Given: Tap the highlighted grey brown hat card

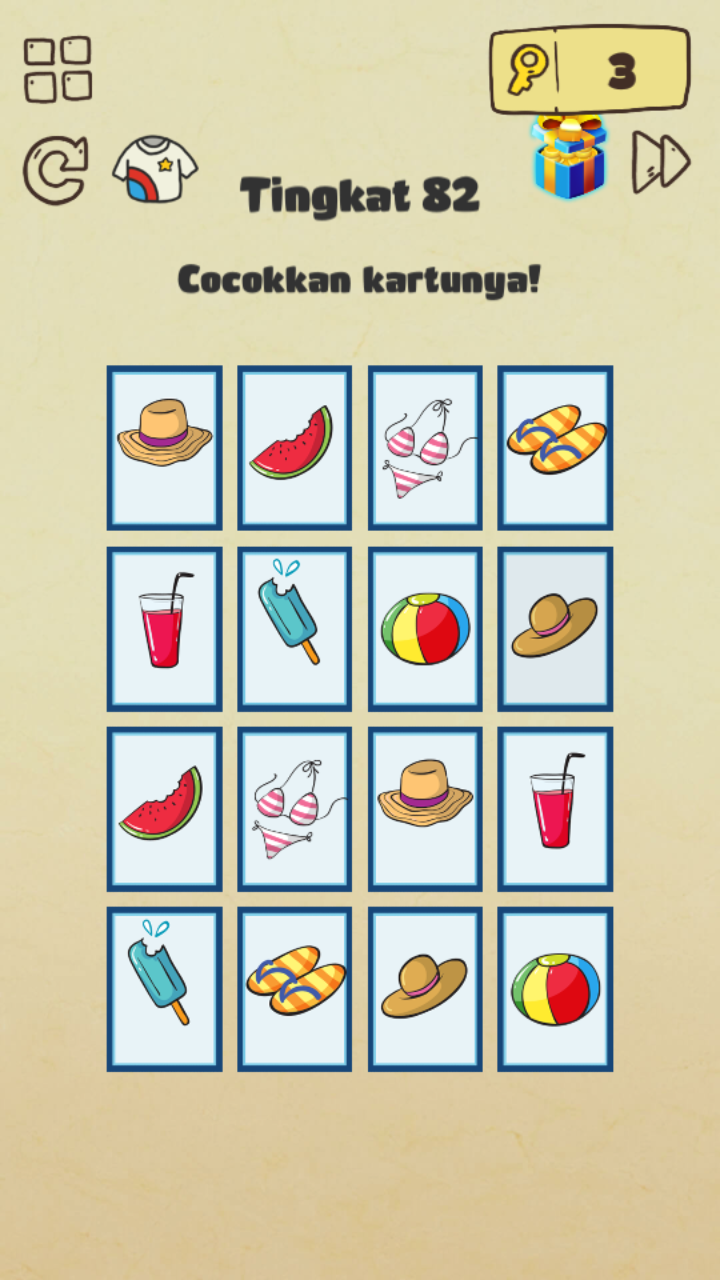Looking at the screenshot, I should pos(555,628).
